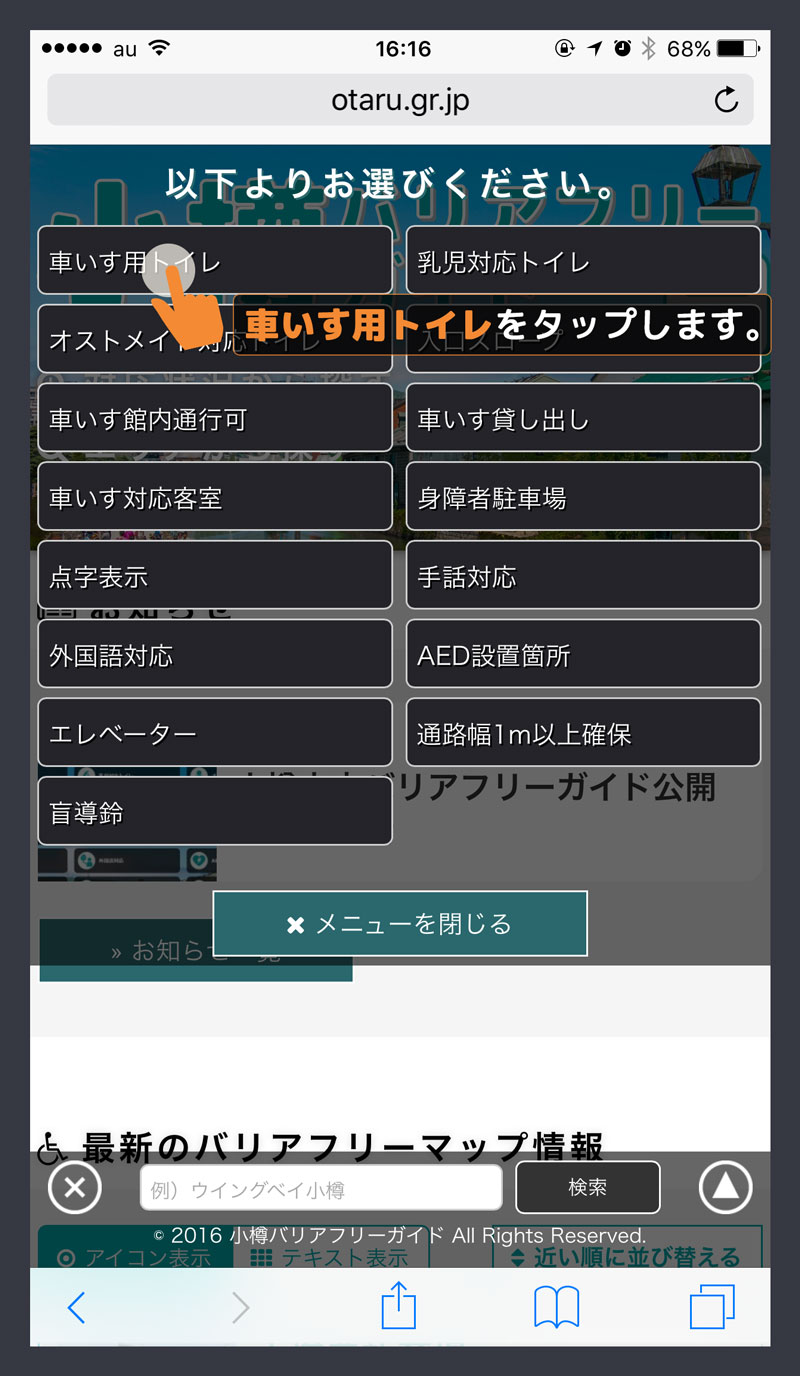Tap 点字表示 option
The height and width of the screenshot is (1376, 800).
[x=215, y=576]
